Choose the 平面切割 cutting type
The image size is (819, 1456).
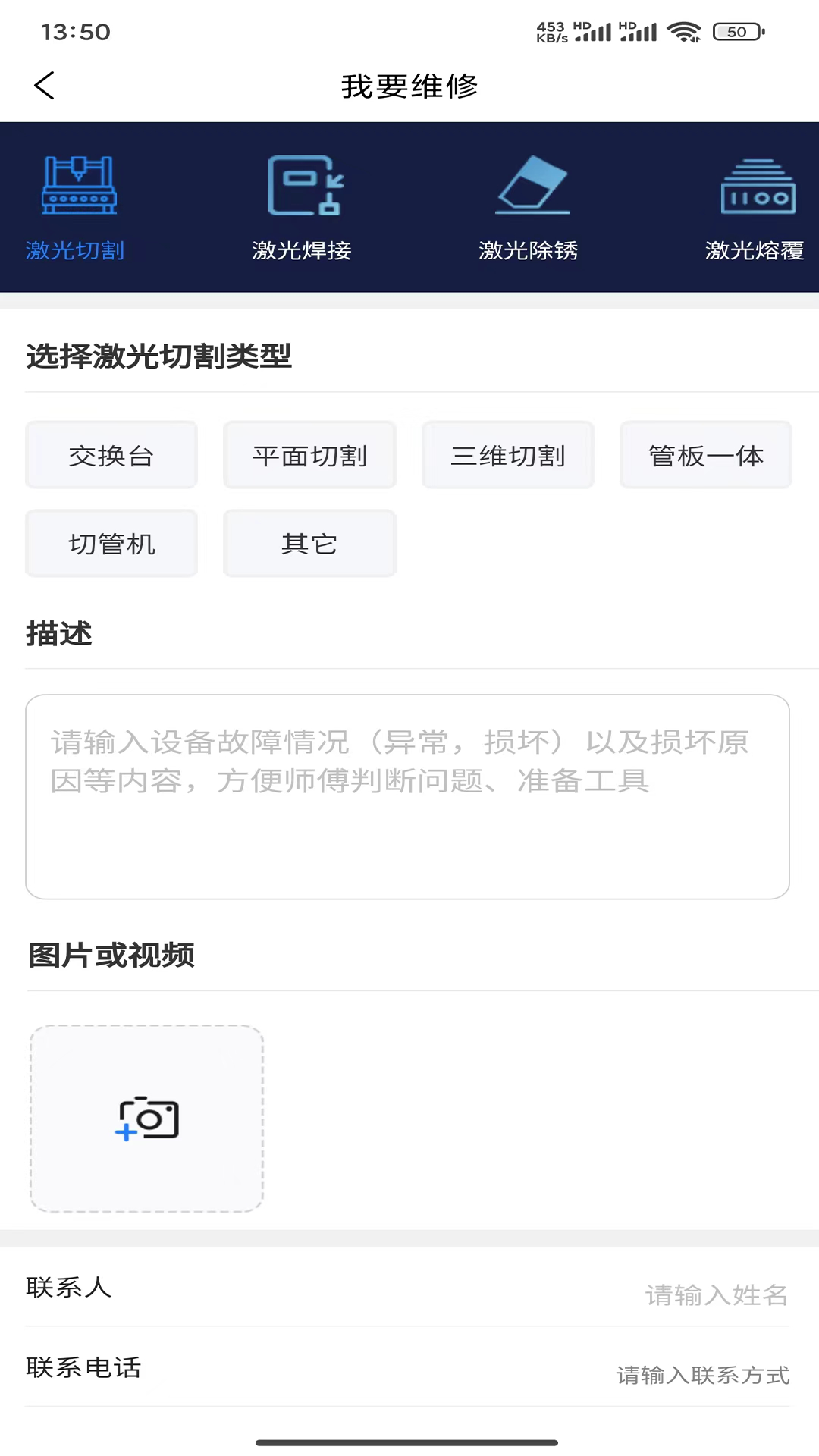click(x=309, y=456)
